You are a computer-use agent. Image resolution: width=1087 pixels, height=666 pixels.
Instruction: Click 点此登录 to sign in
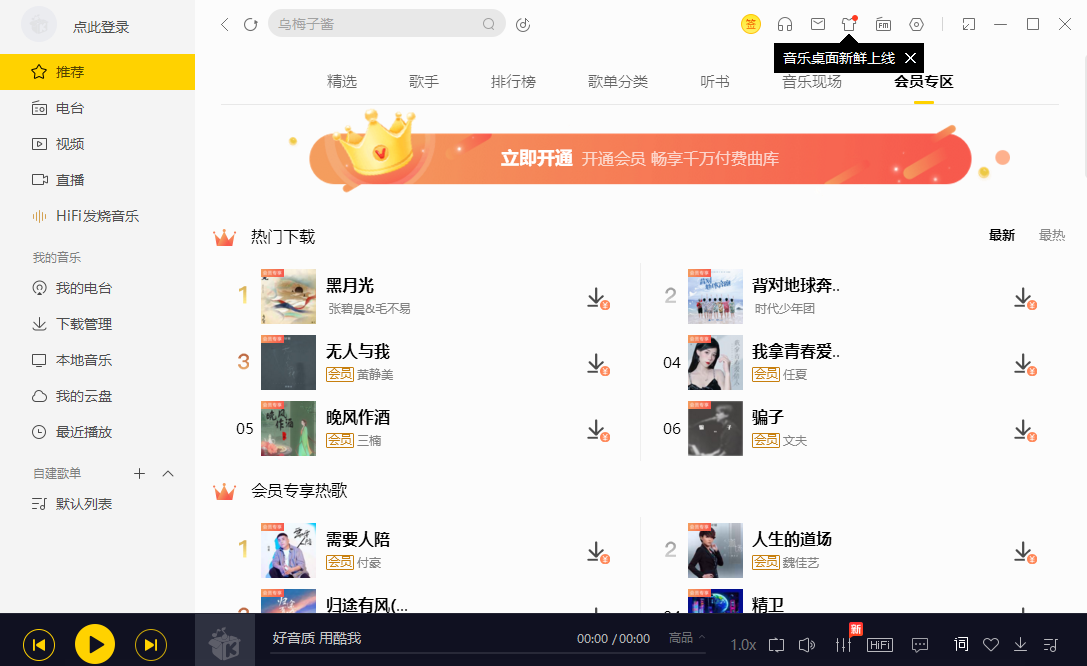pos(101,27)
